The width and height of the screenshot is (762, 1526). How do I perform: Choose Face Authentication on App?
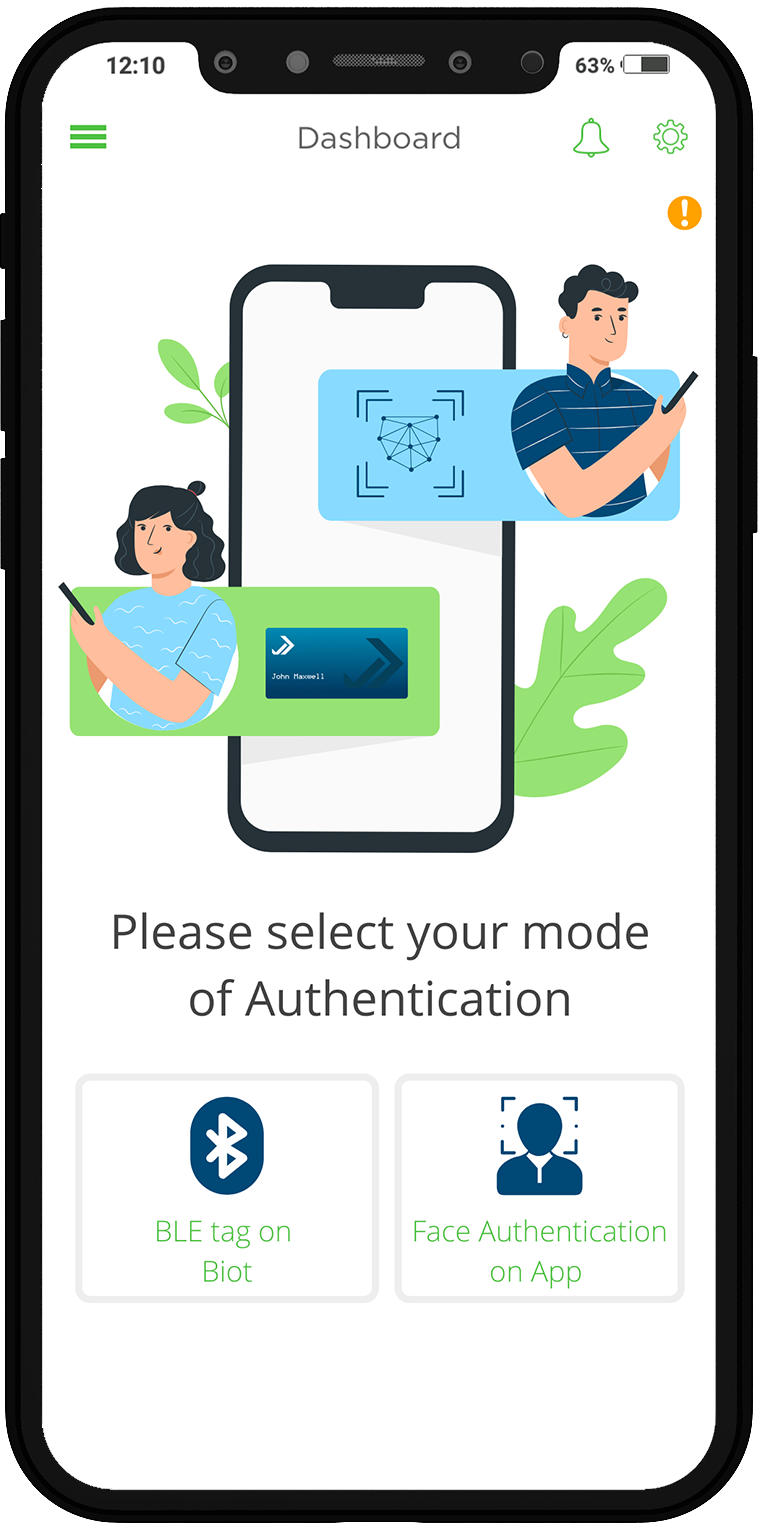tap(539, 1188)
